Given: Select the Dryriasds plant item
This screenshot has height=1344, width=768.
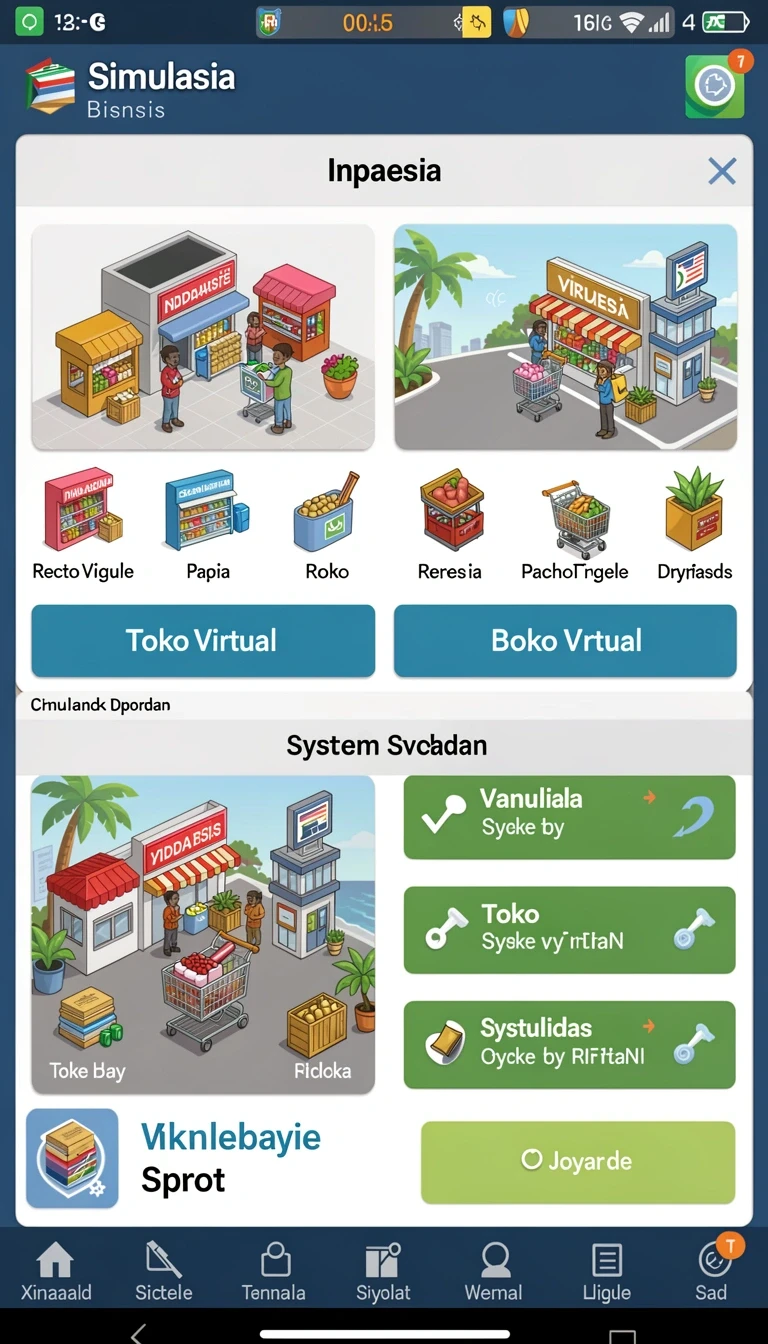Looking at the screenshot, I should 695,525.
